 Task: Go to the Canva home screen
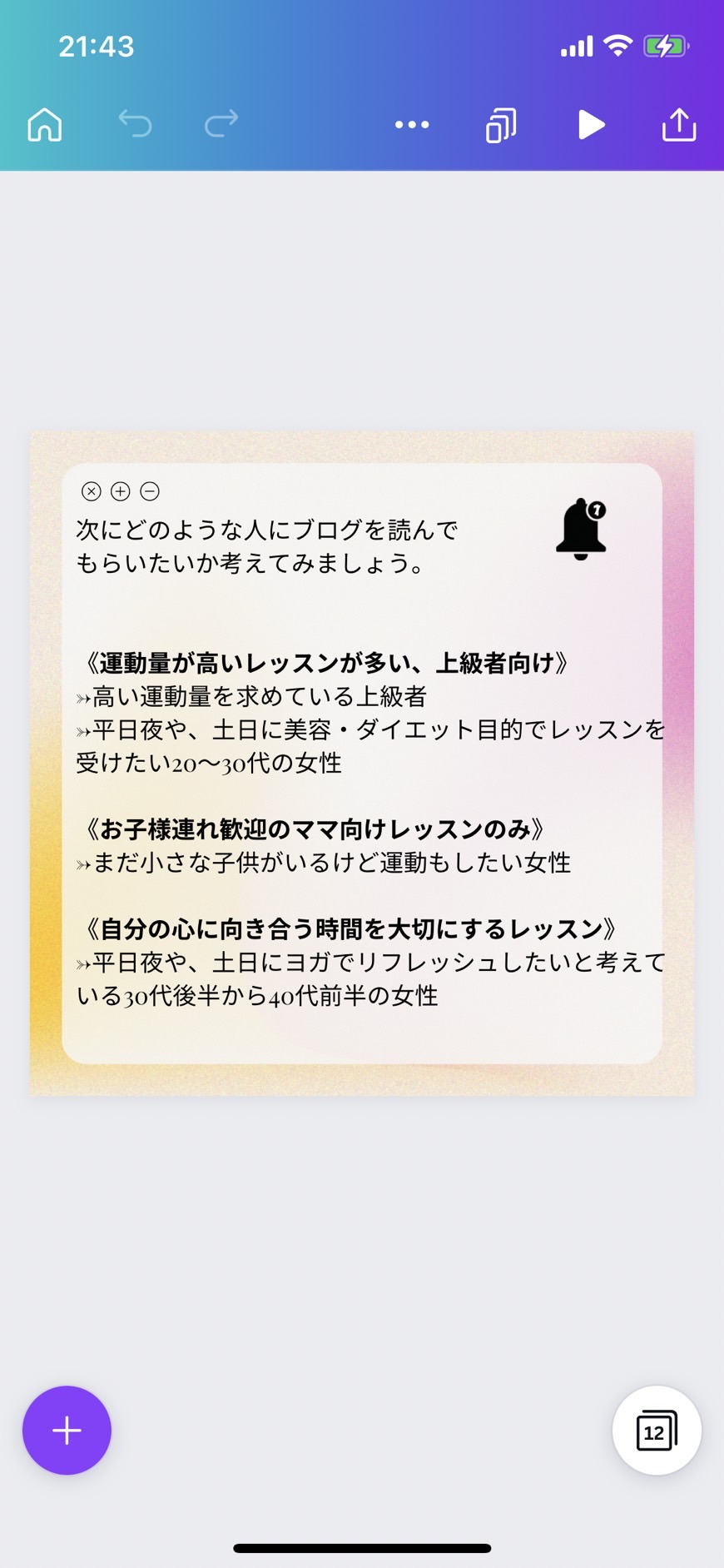tap(45, 125)
